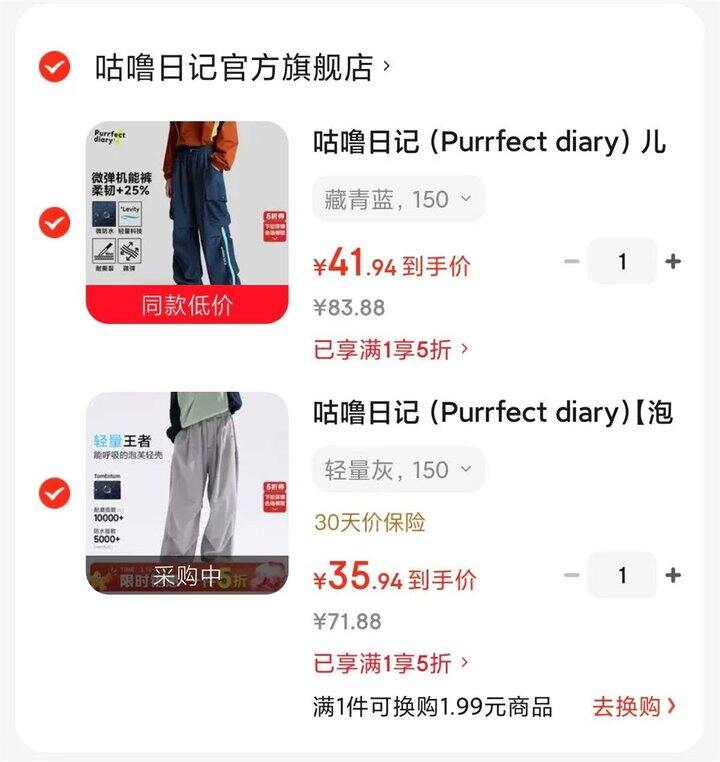Change the 藏青蓝, 150 variant dropdown
720x762 pixels.
coord(398,199)
